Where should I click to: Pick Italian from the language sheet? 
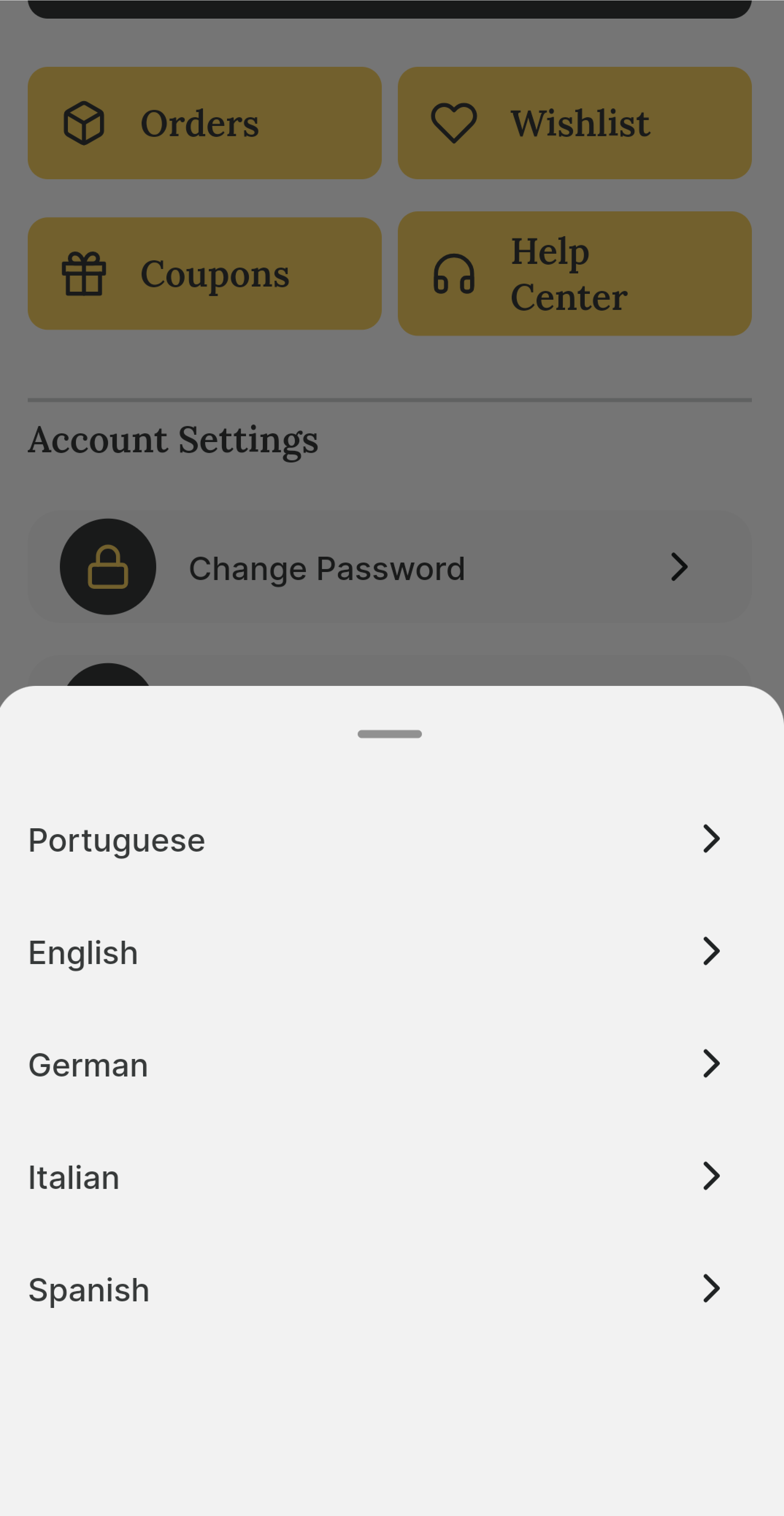377,1177
